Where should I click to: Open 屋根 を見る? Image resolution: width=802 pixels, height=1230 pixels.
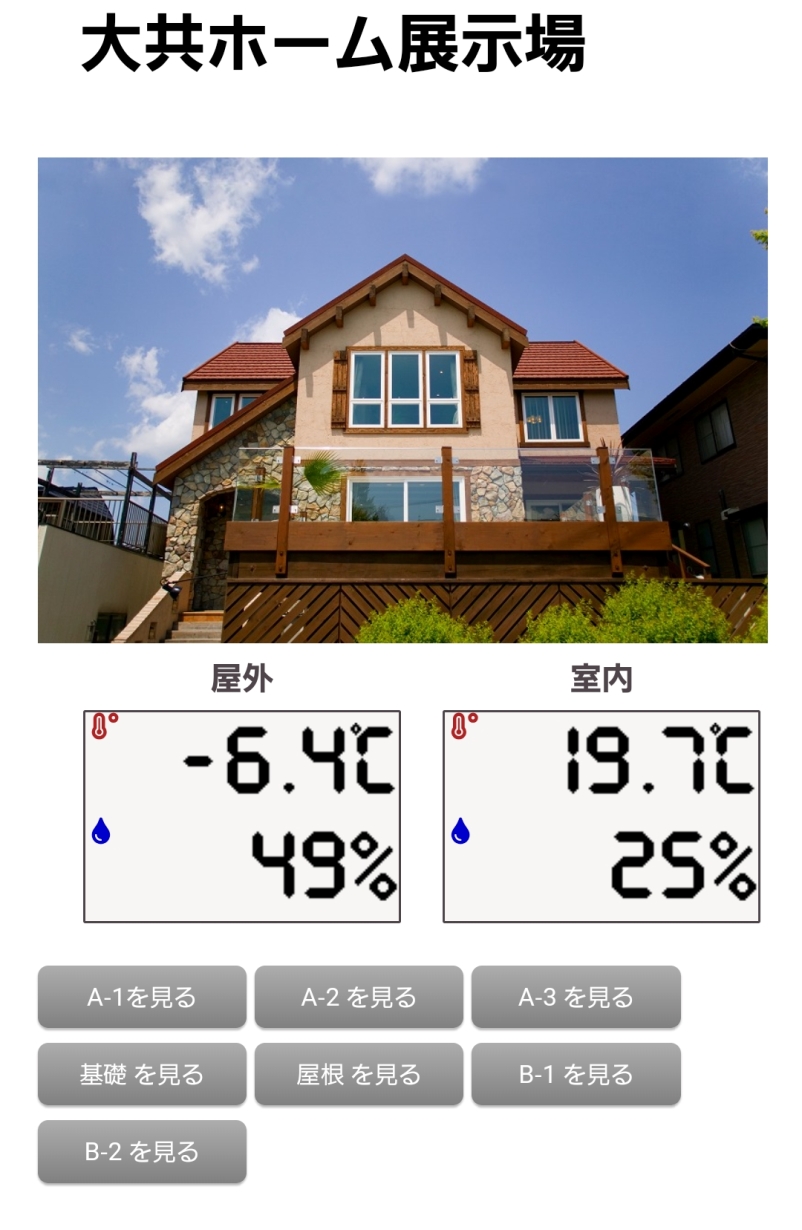click(x=359, y=1074)
